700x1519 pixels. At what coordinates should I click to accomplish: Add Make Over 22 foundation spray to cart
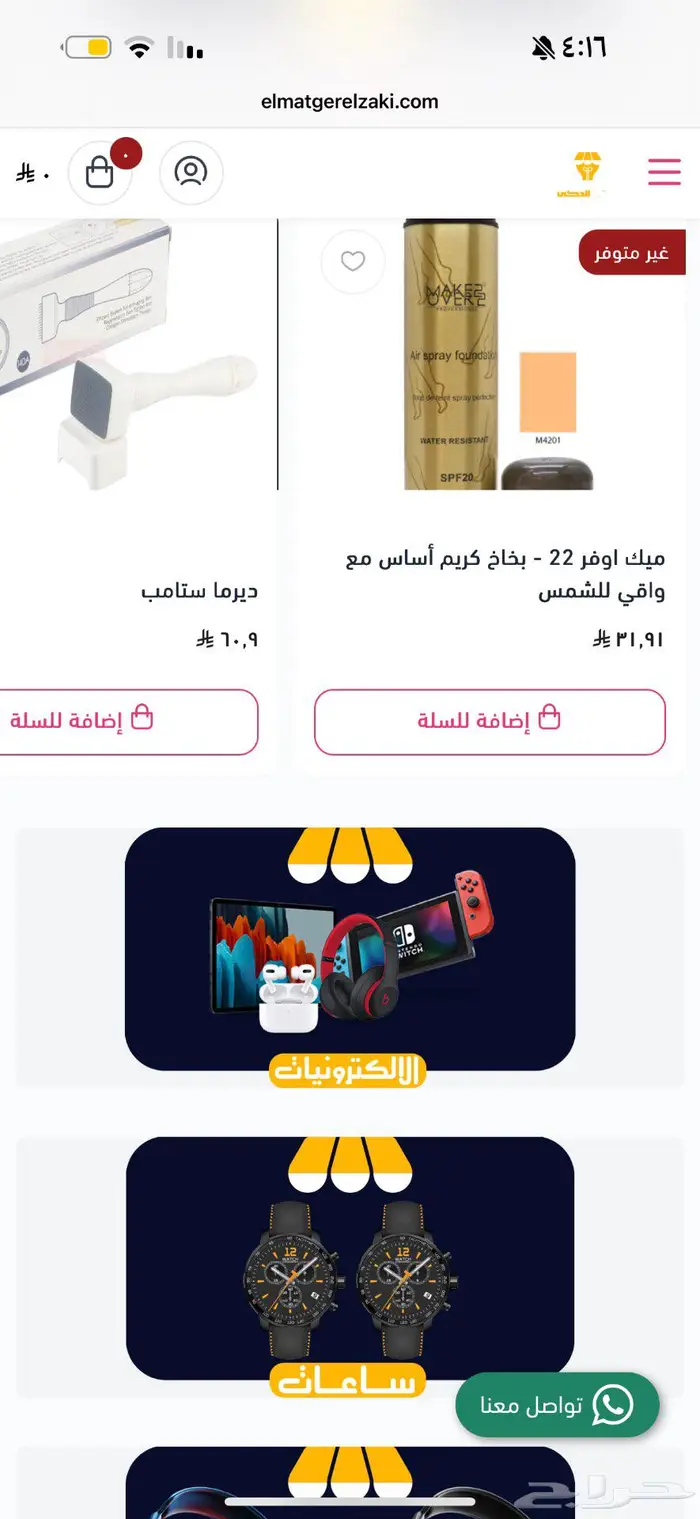coord(490,721)
